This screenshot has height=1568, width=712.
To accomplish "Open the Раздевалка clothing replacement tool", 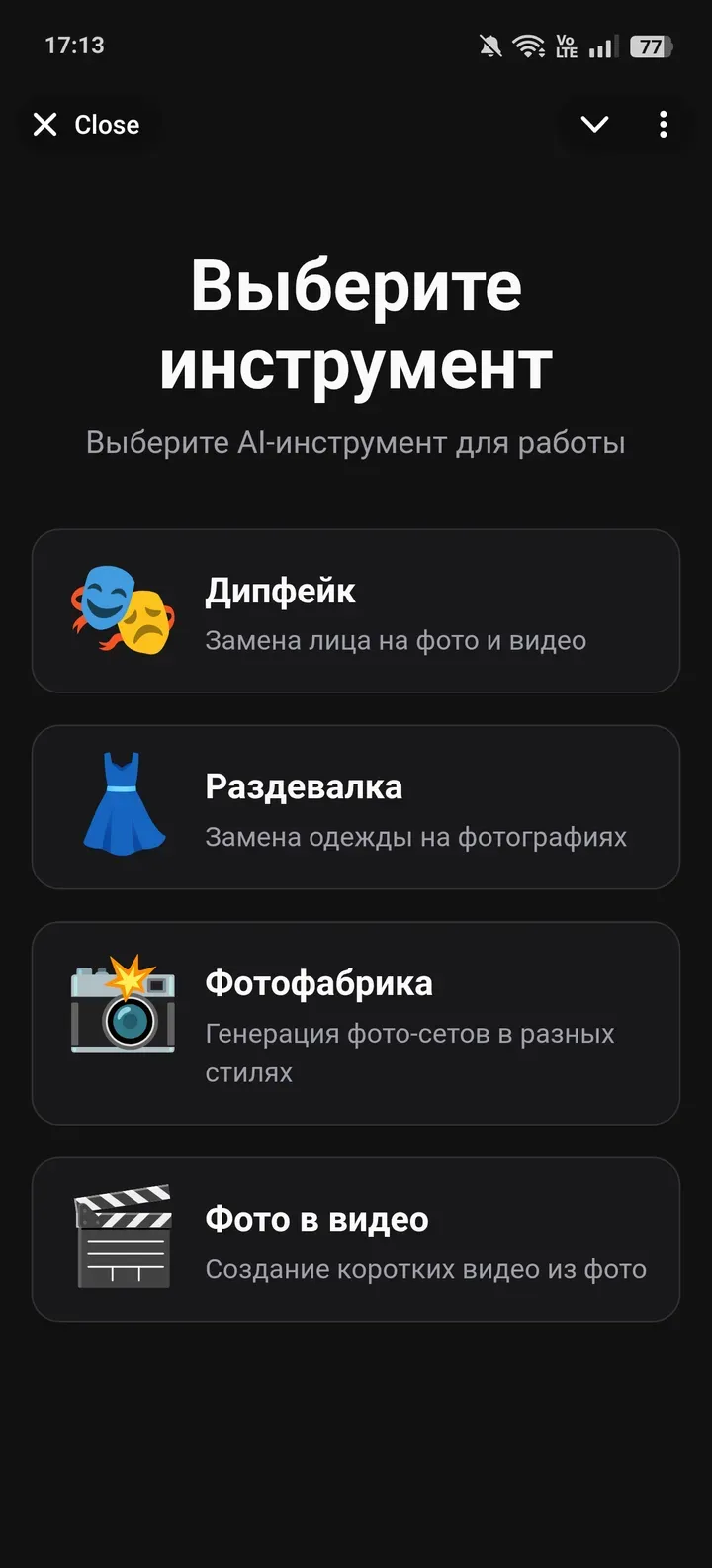I will 356,806.
